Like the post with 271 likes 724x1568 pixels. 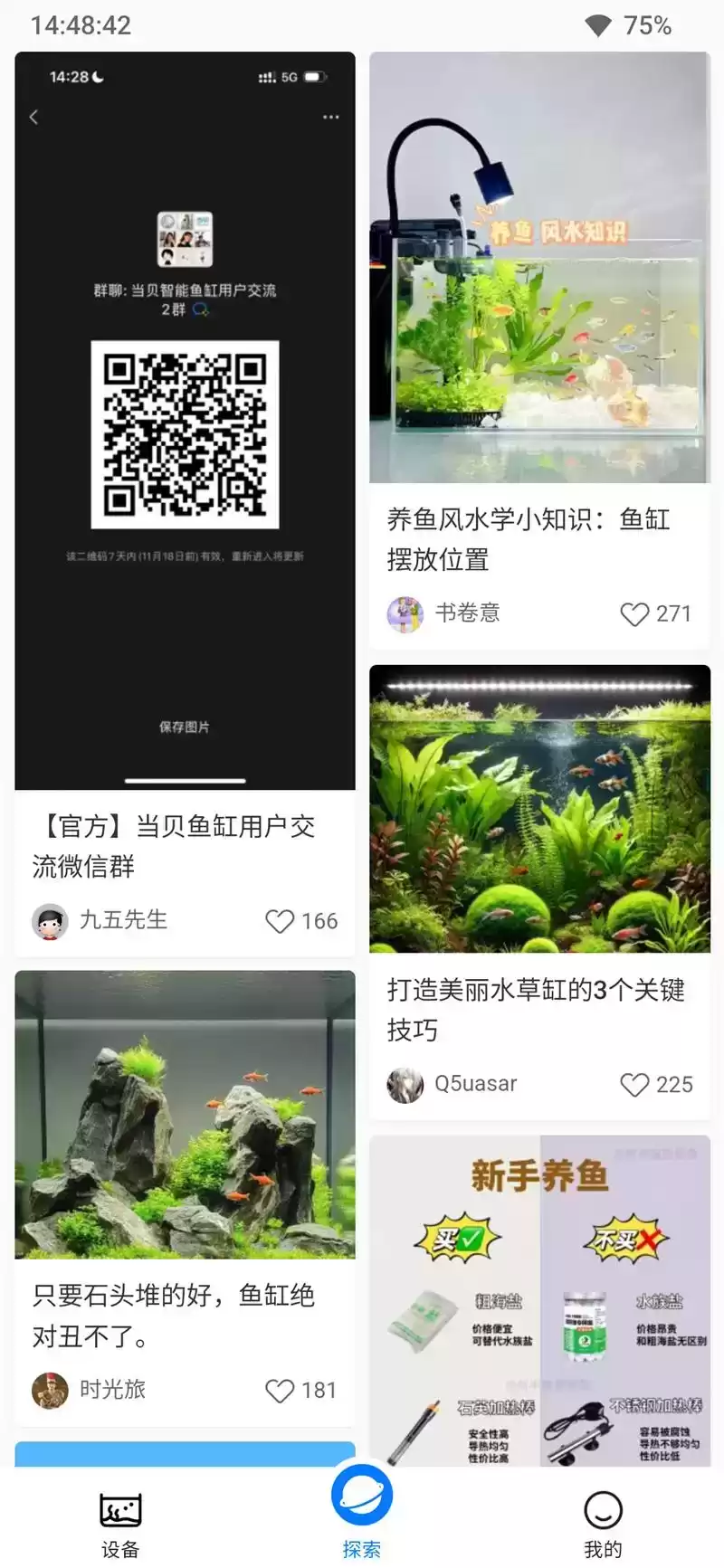click(633, 614)
